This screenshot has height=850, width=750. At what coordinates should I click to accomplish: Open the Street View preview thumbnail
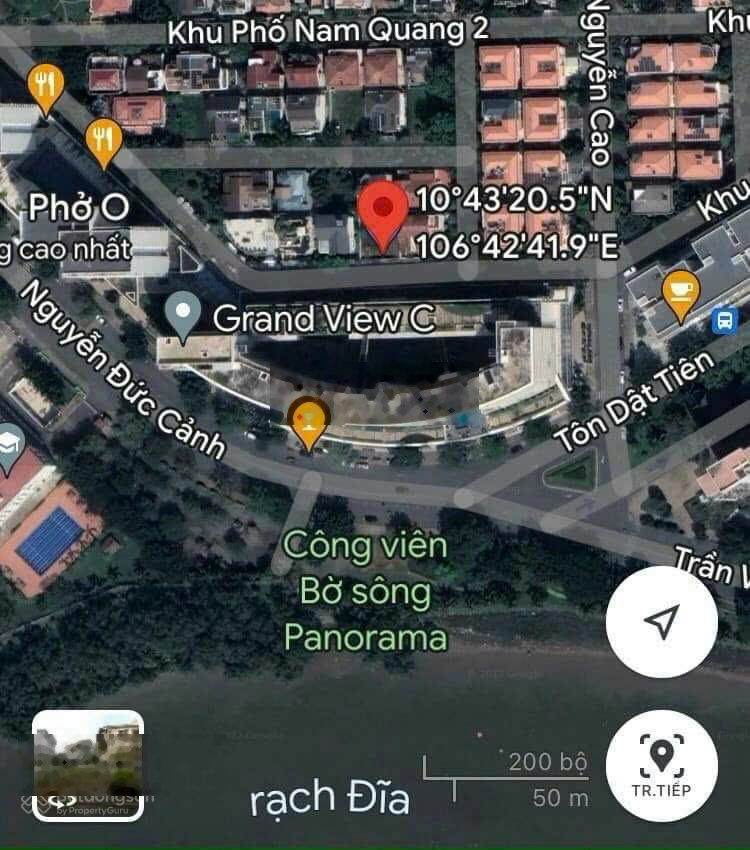[x=88, y=765]
